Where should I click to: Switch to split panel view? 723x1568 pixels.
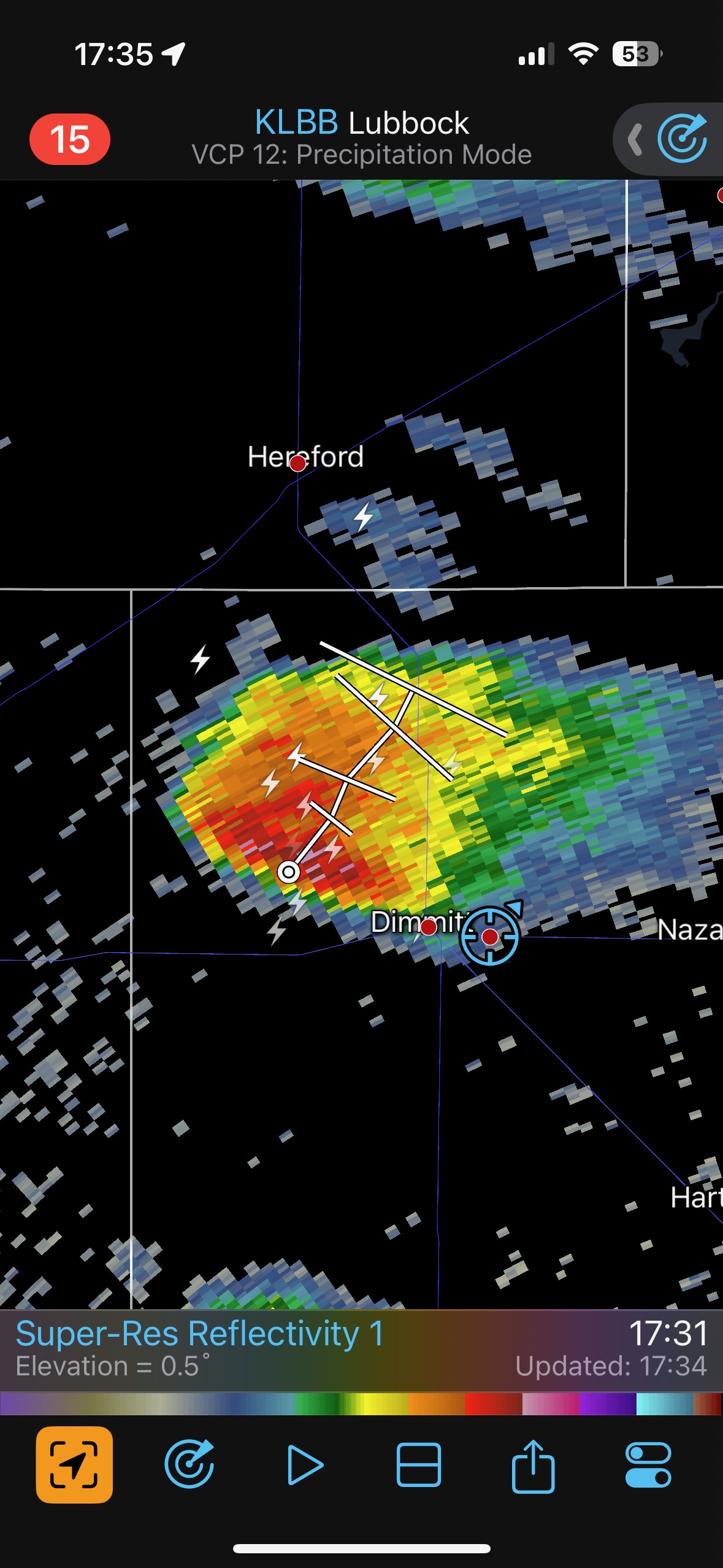[x=418, y=1465]
